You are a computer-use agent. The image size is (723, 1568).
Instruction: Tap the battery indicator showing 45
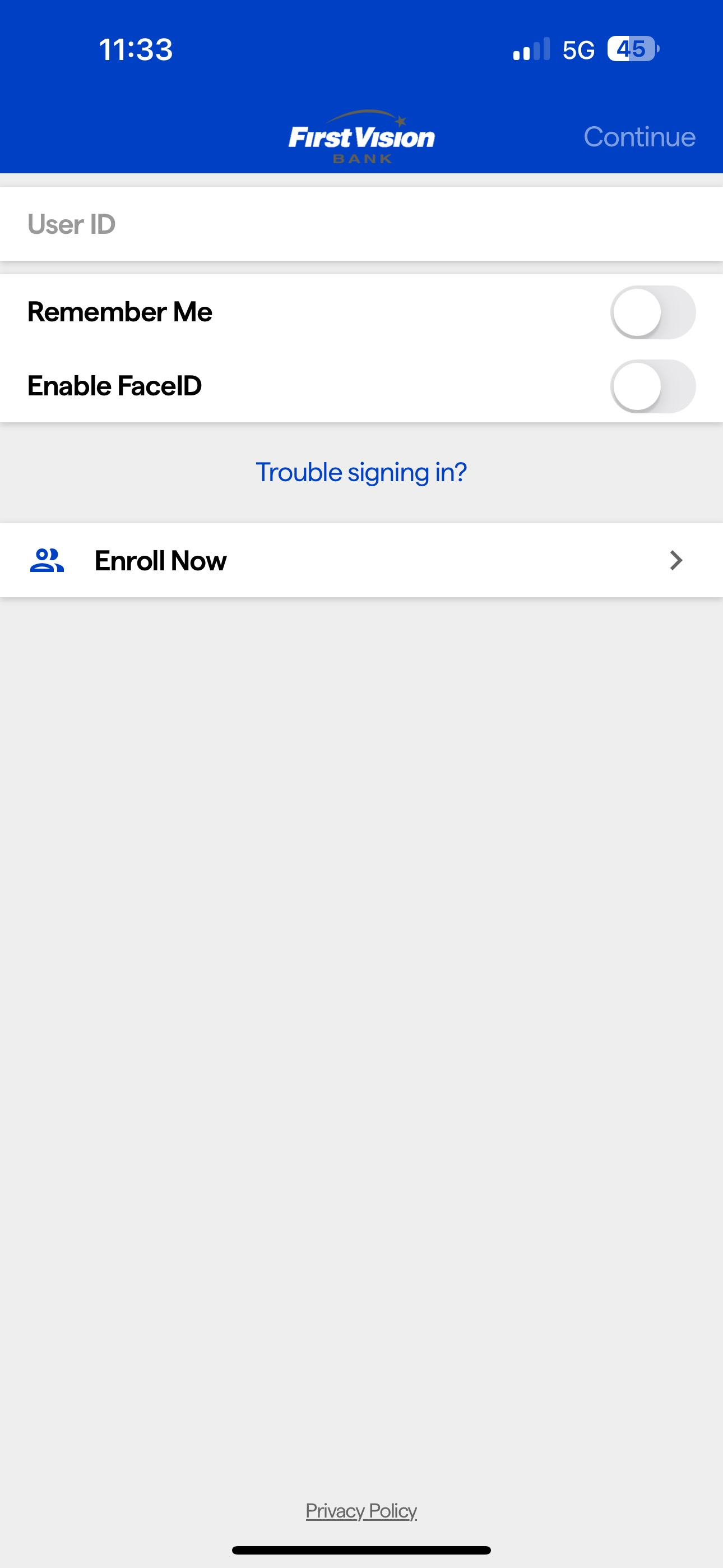pos(632,49)
